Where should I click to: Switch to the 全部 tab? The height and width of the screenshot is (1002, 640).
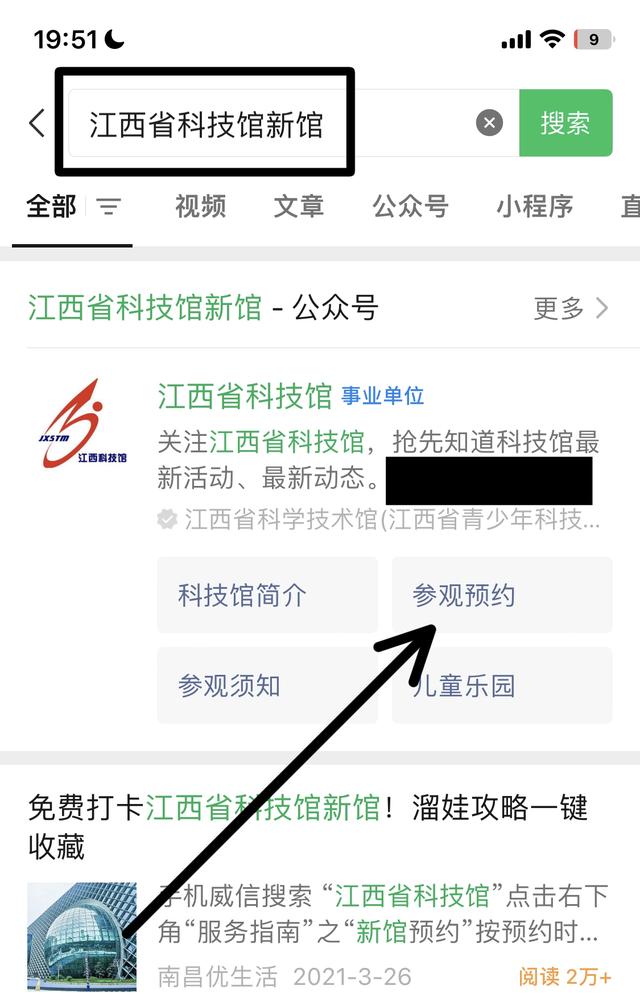click(x=52, y=207)
